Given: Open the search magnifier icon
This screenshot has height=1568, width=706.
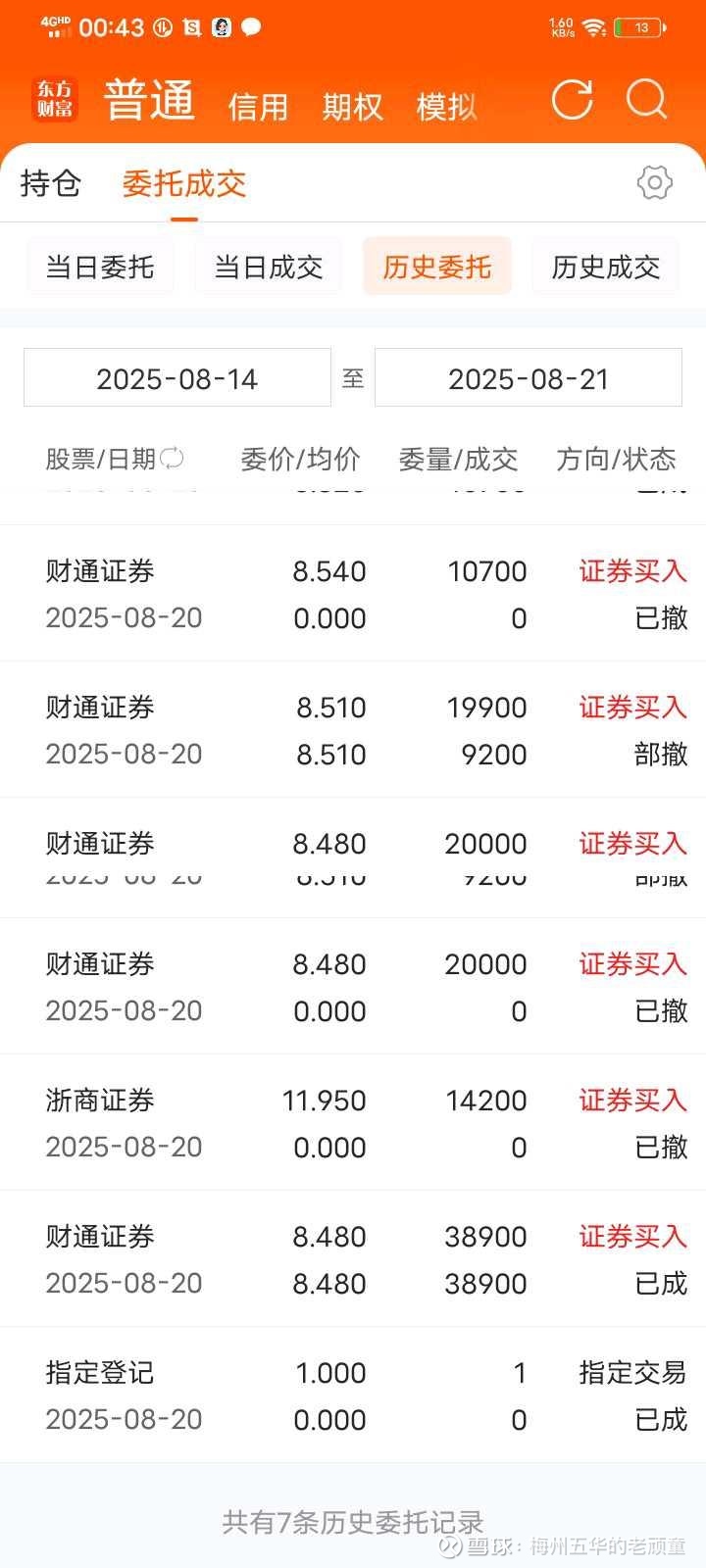Looking at the screenshot, I should (x=646, y=100).
